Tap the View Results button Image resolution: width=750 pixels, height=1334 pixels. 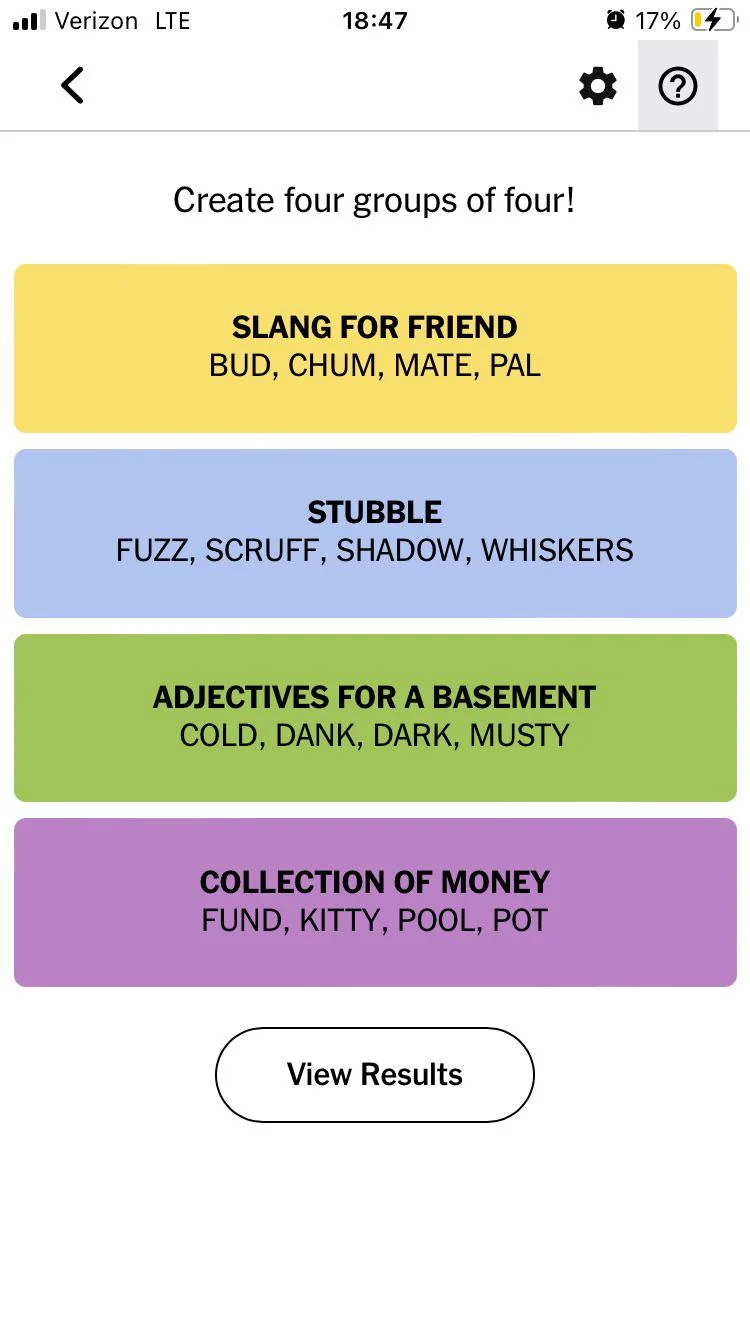[x=374, y=1075]
